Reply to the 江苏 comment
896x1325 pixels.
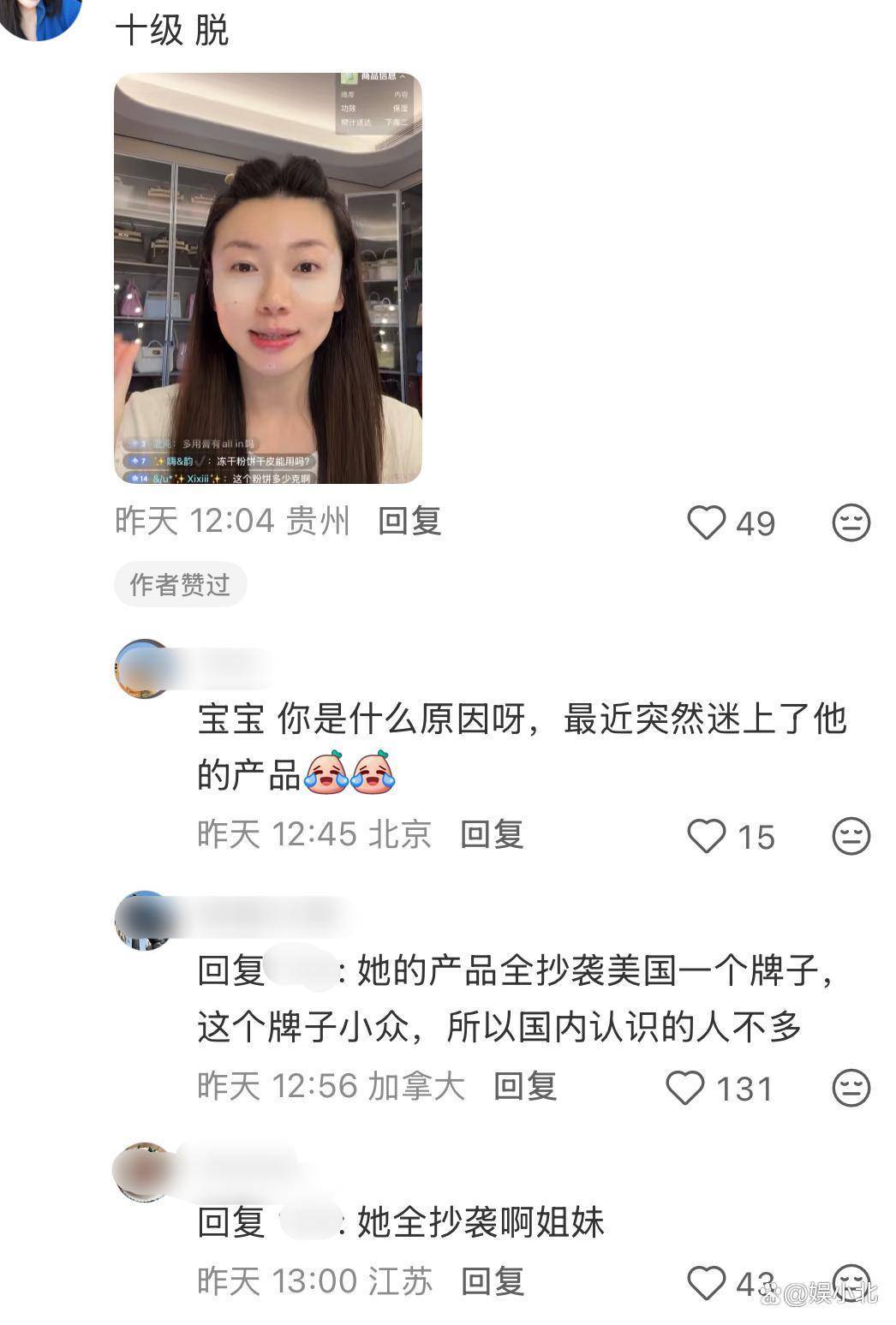coord(493,1281)
